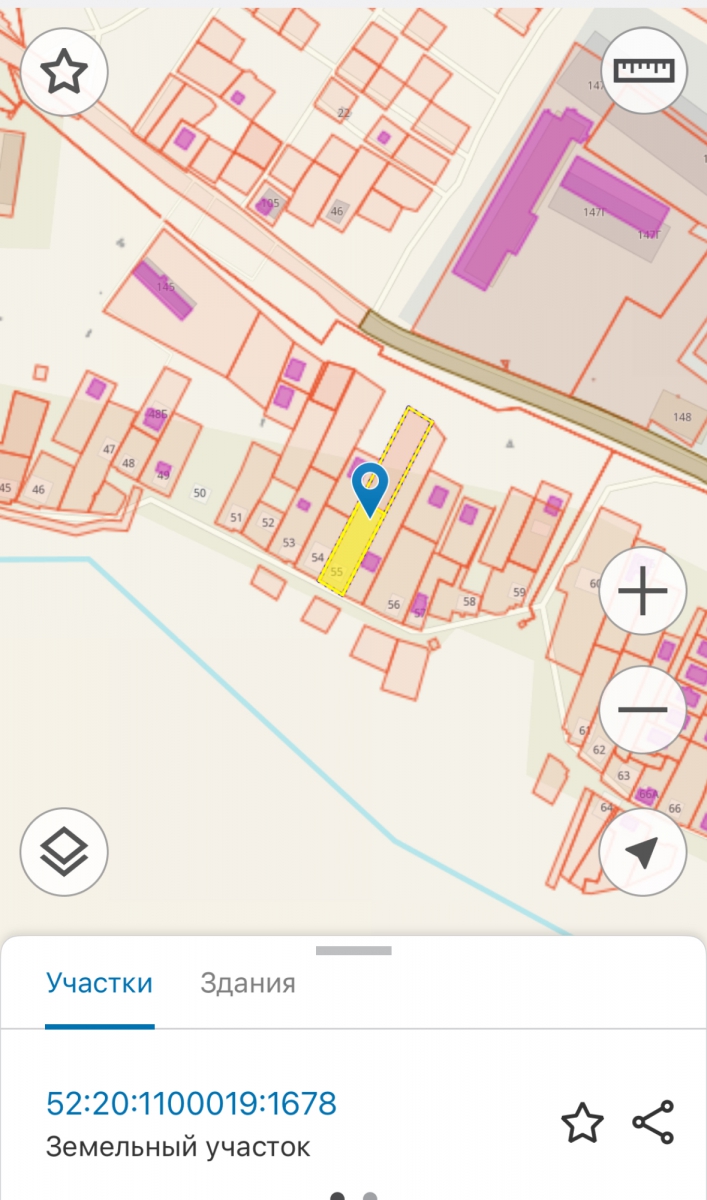Tap the bottom sheet drag handle
The width and height of the screenshot is (707, 1200).
pos(353,950)
